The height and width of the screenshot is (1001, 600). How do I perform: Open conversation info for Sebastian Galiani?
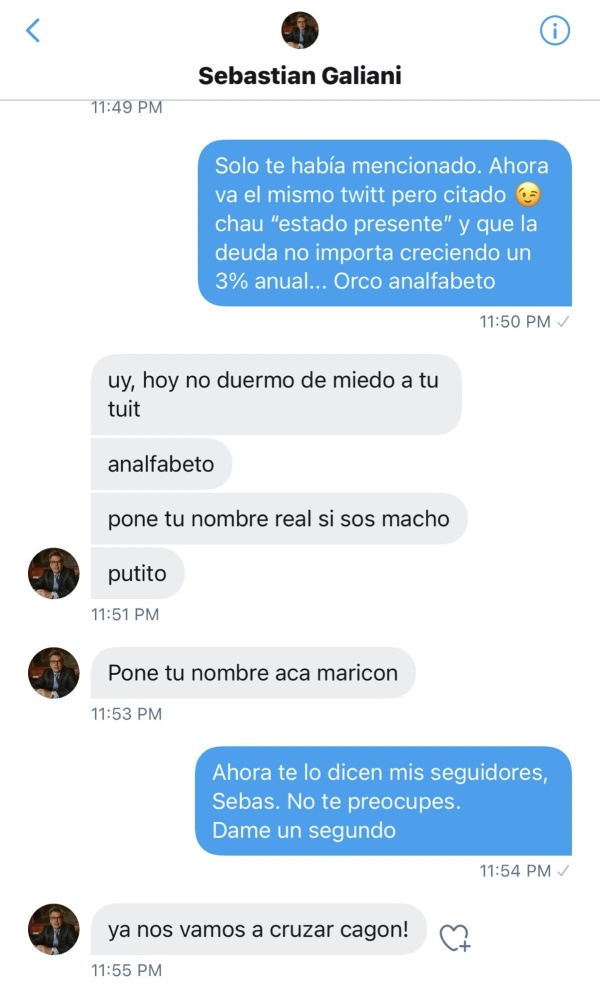point(554,31)
